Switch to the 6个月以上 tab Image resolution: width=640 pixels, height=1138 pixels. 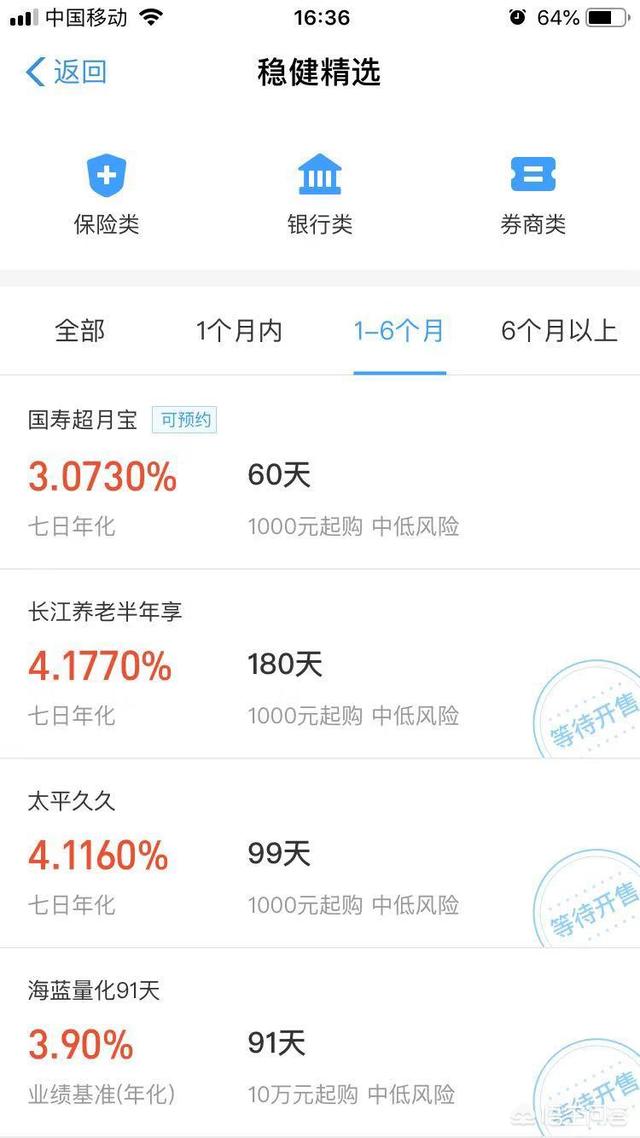pyautogui.click(x=559, y=332)
